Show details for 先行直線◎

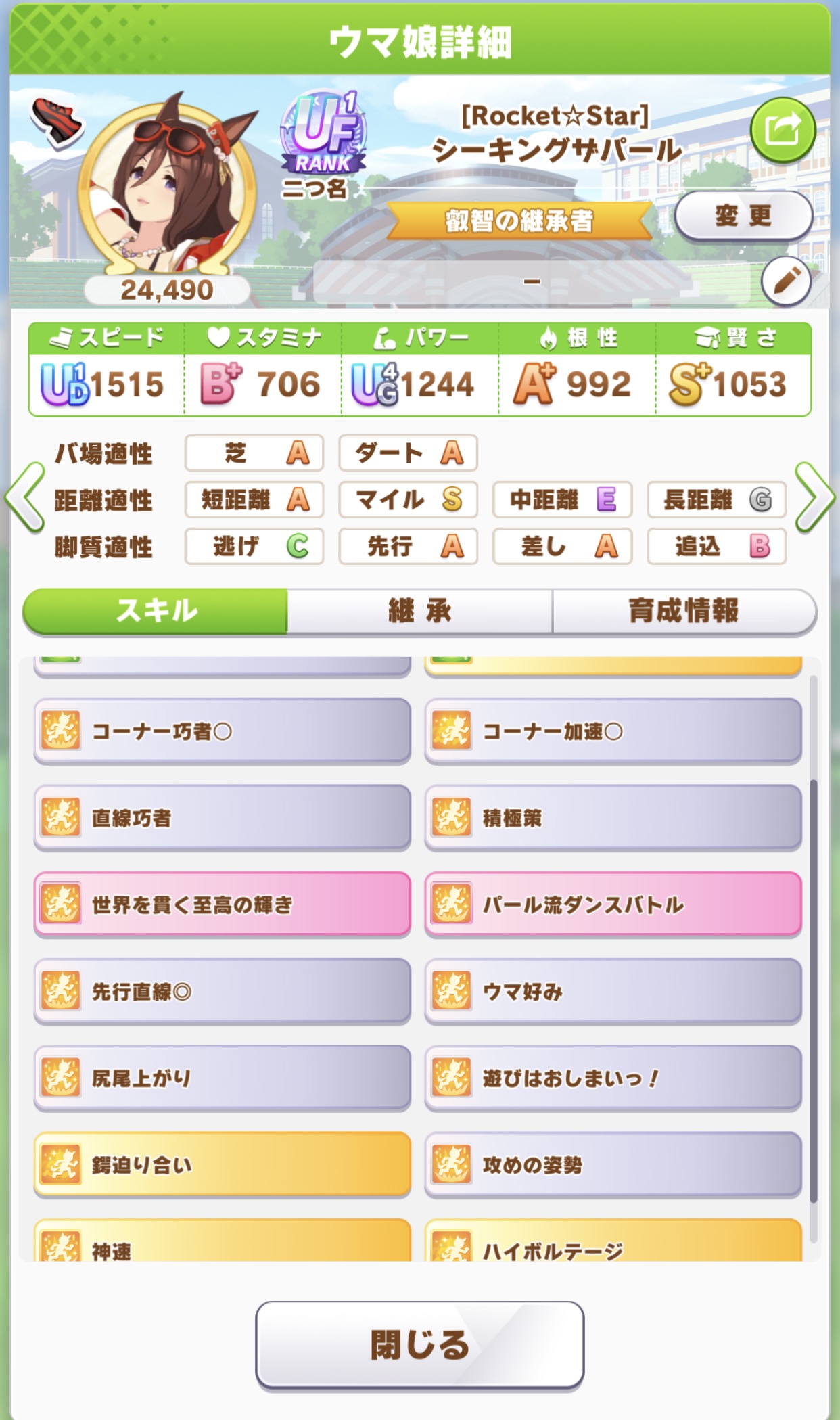[222, 991]
